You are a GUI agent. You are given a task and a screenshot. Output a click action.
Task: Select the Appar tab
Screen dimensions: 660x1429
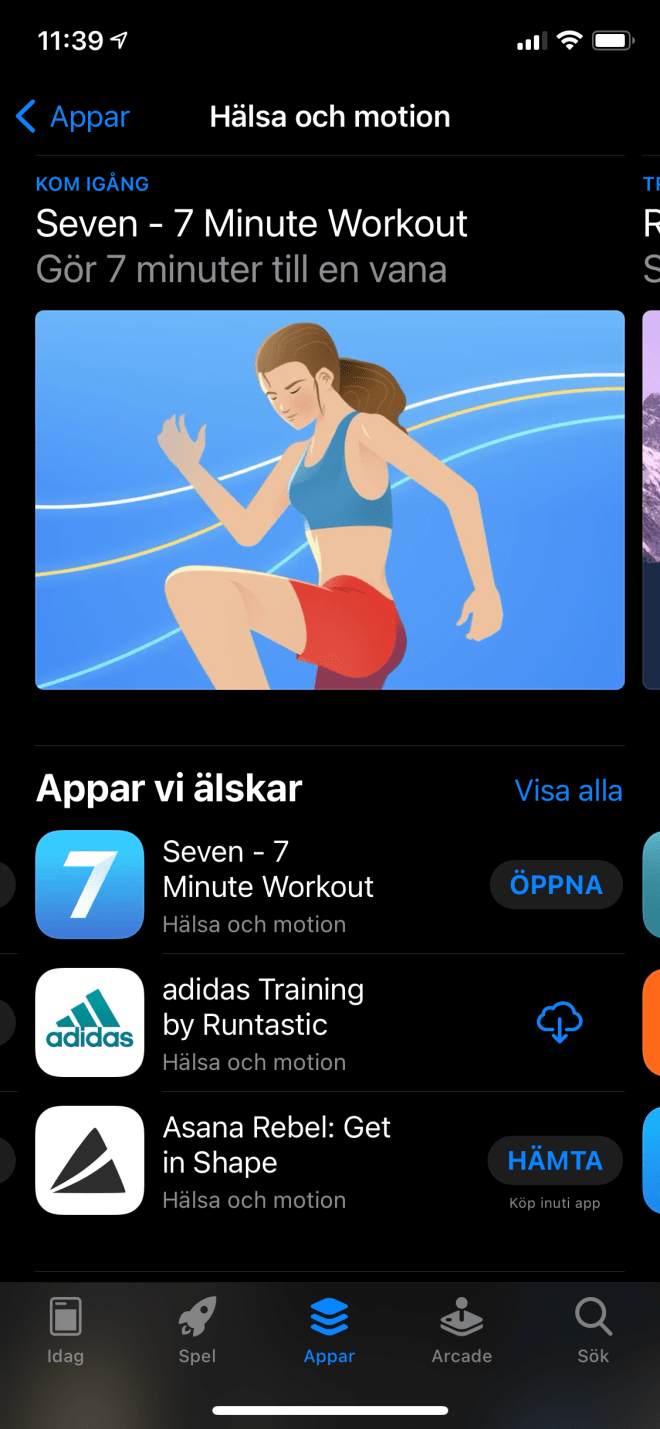pos(329,1331)
